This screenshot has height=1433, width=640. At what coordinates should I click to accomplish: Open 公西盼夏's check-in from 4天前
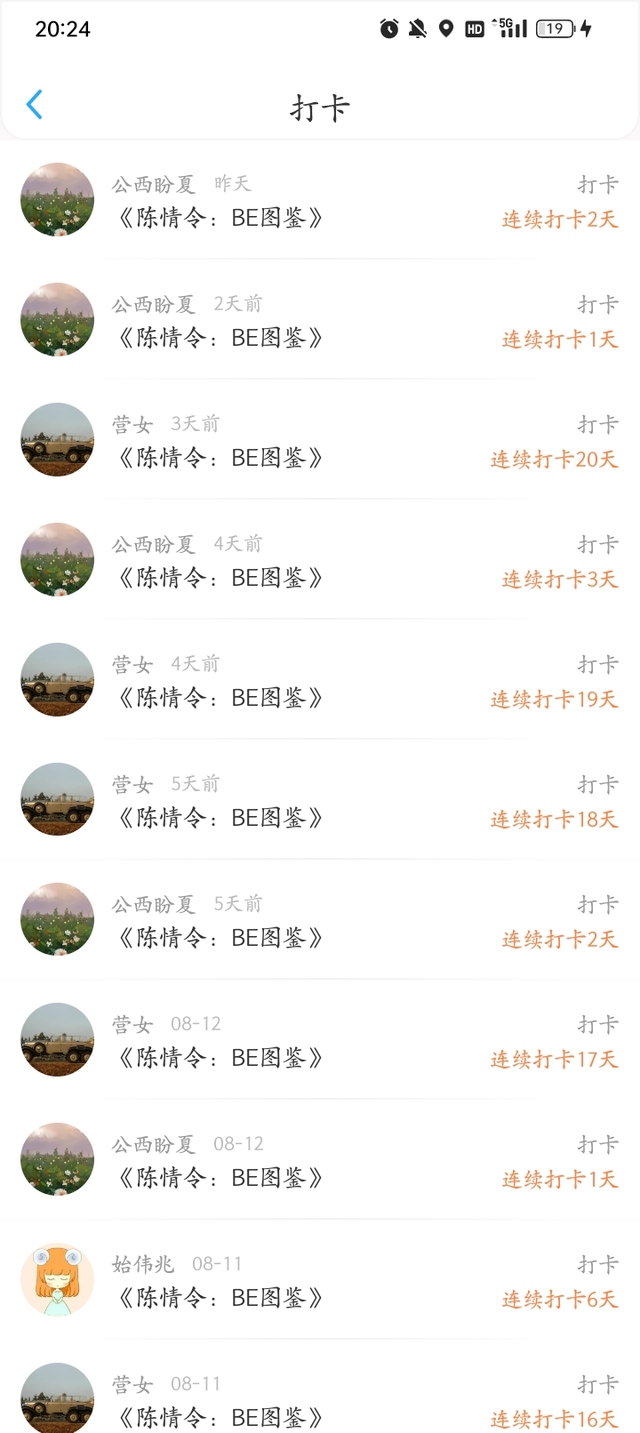coord(320,561)
